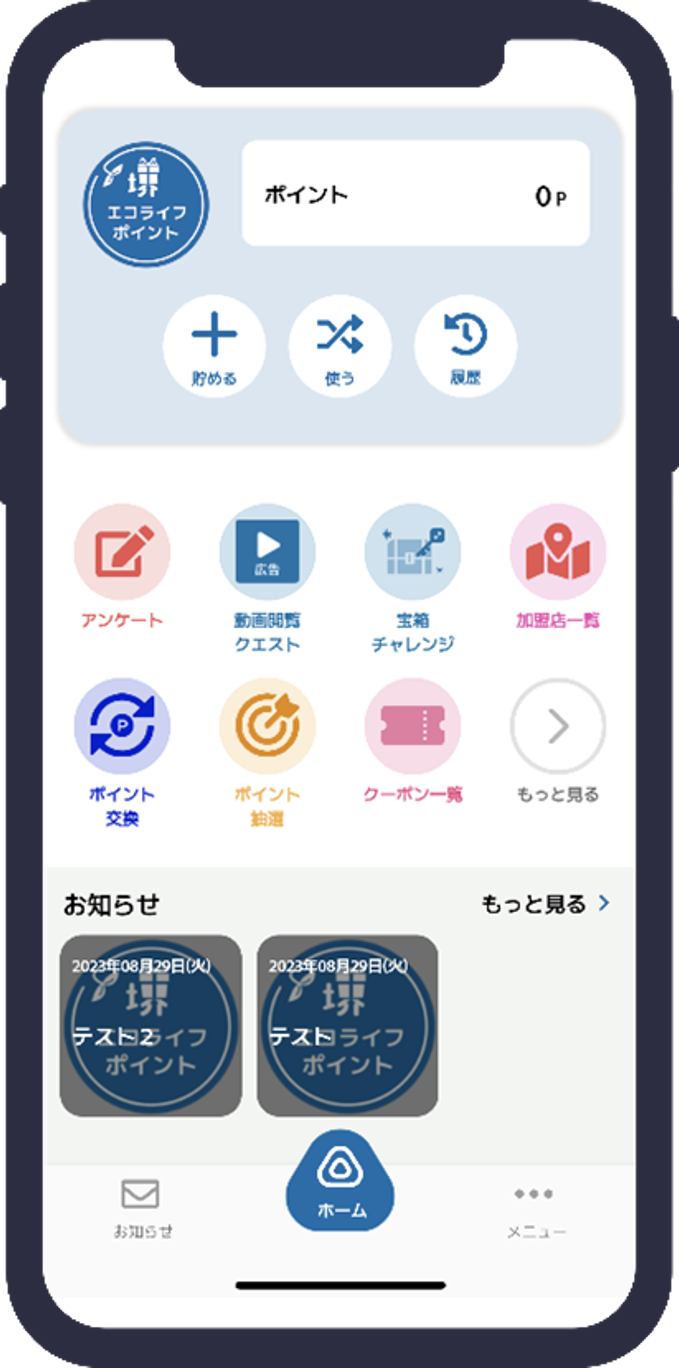This screenshot has width=679, height=1368.
Task: Open the テスト2 news card
Action: point(151,1025)
